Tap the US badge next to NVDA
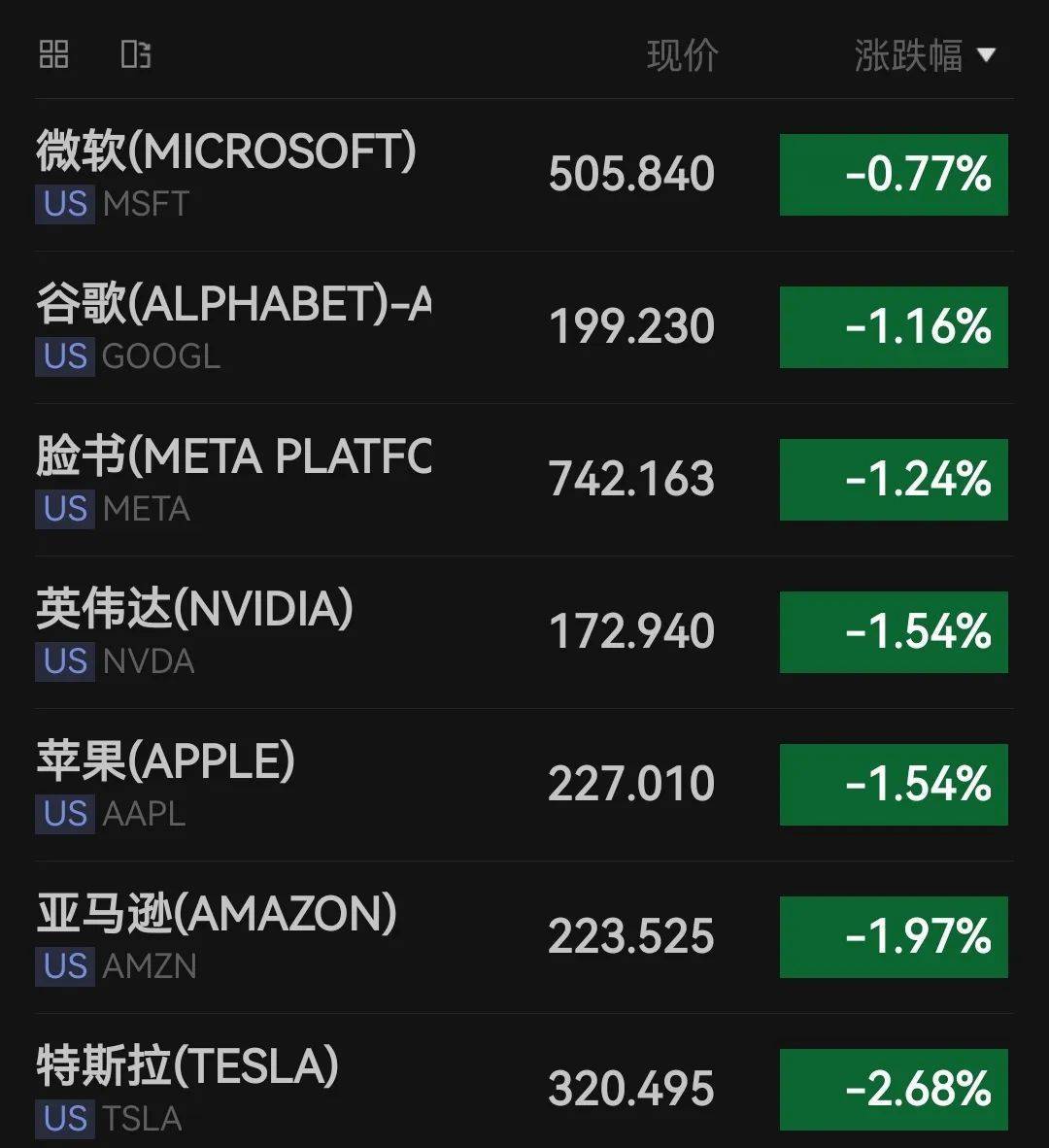 [63, 662]
